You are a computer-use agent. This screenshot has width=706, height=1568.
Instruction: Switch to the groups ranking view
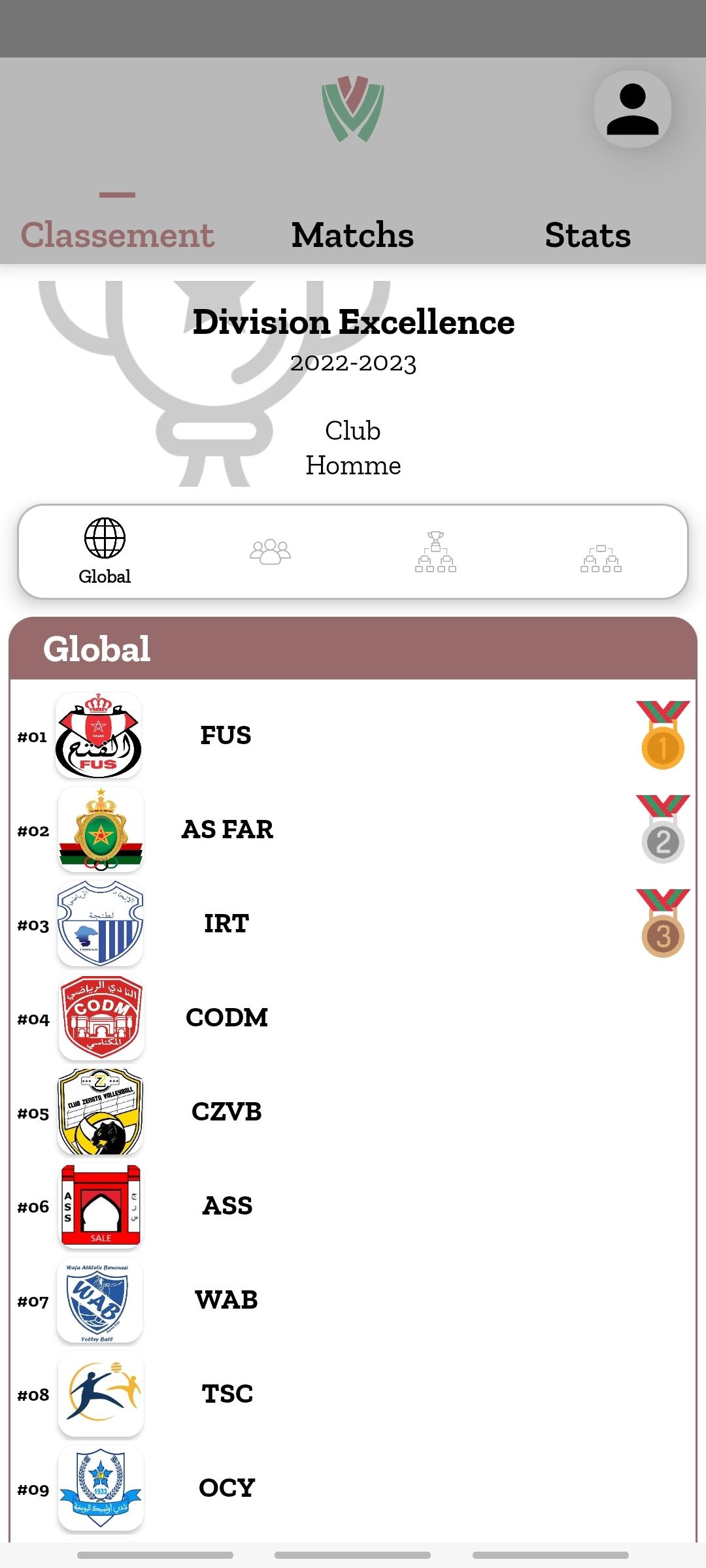[x=270, y=551]
